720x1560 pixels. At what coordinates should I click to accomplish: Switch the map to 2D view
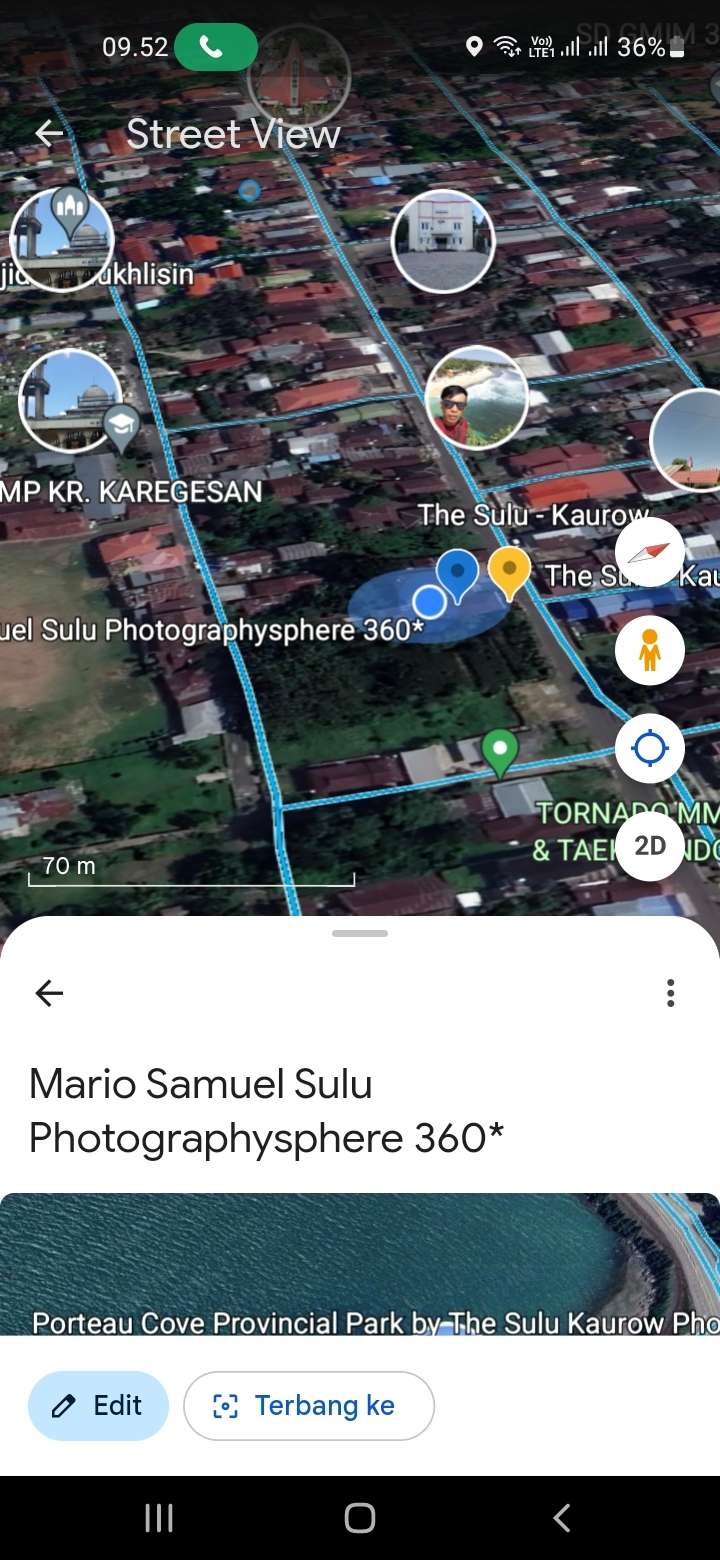coord(650,846)
